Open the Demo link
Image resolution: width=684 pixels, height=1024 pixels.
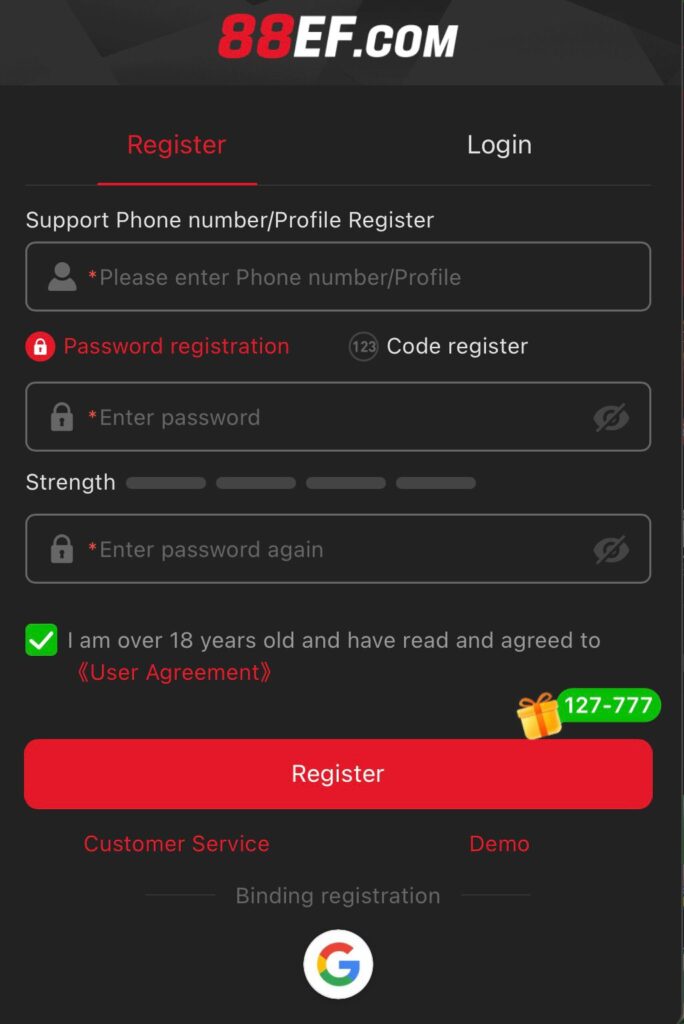click(499, 844)
